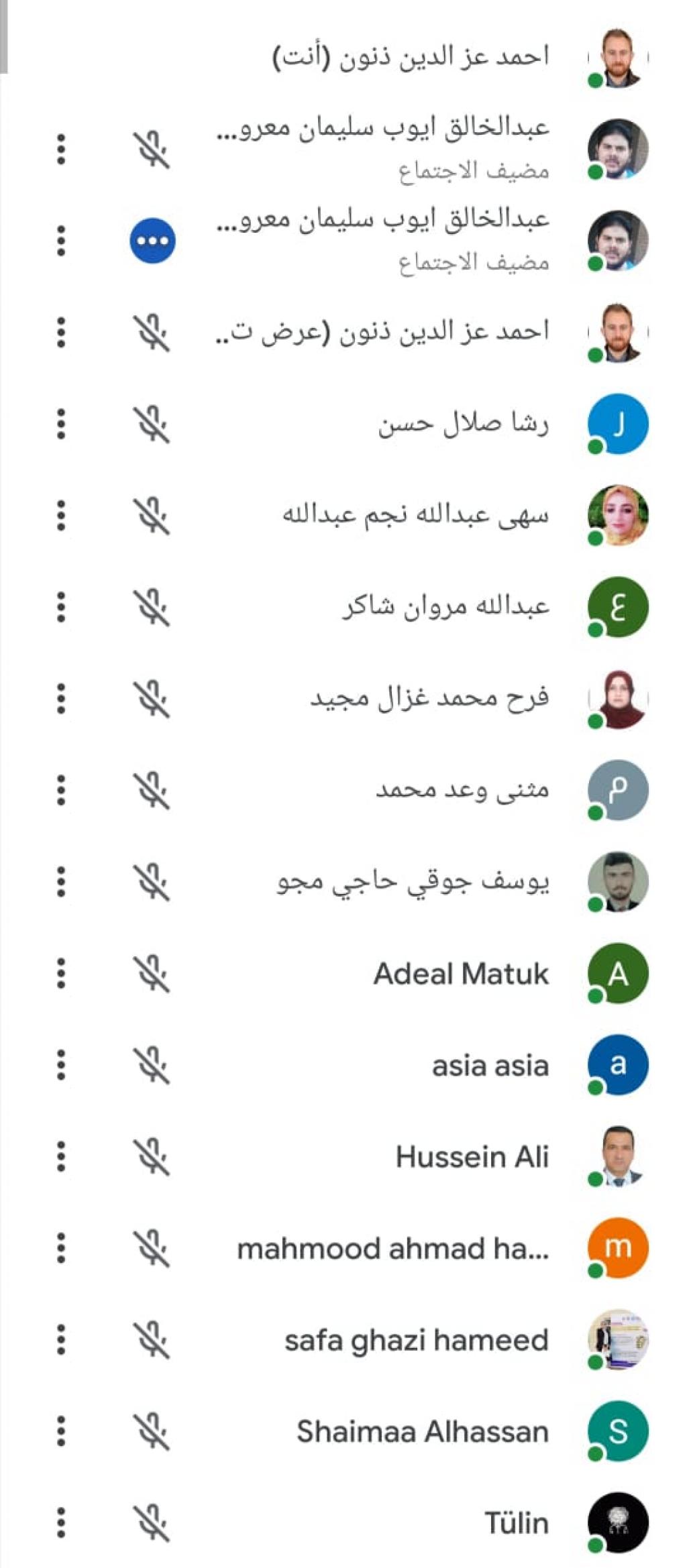Open more options for Tülin
687x1568 pixels.
[61, 1522]
